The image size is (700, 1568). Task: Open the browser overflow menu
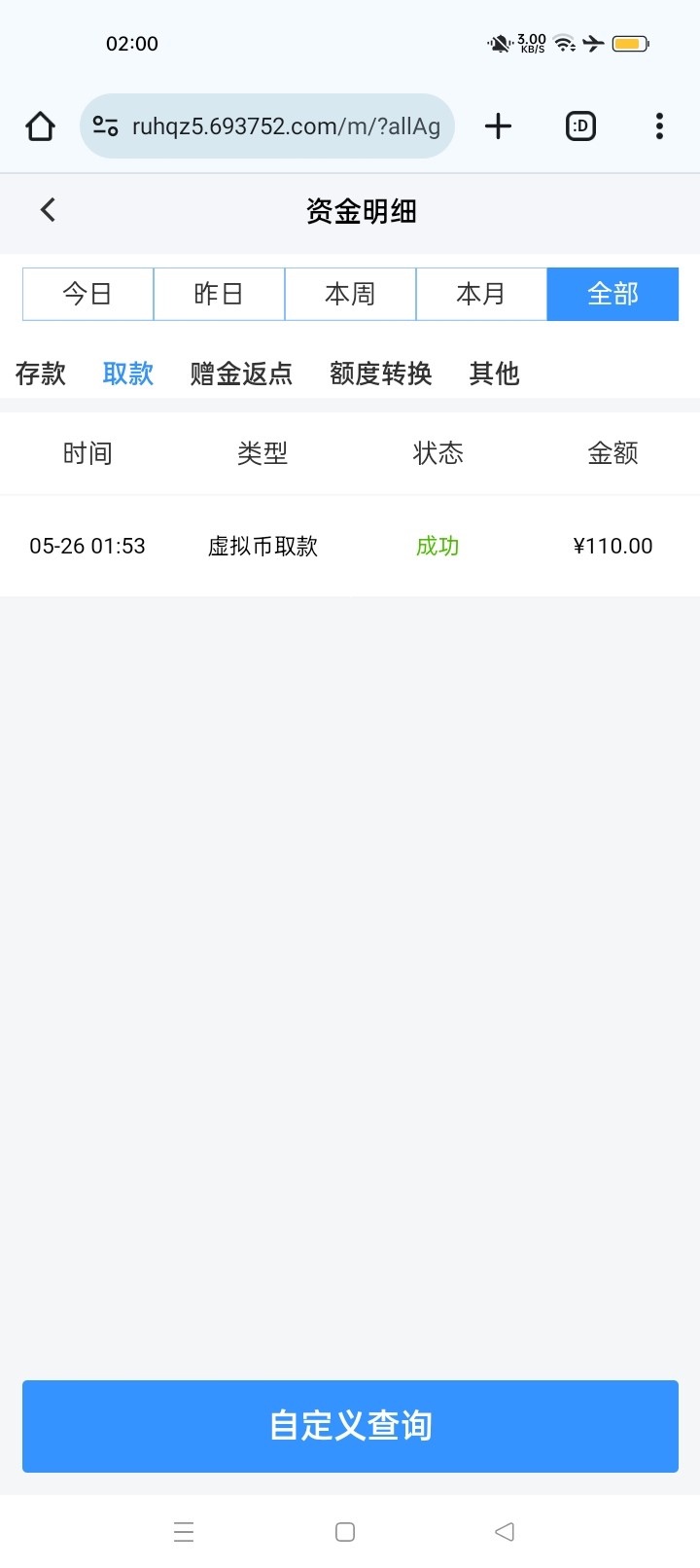coord(659,126)
